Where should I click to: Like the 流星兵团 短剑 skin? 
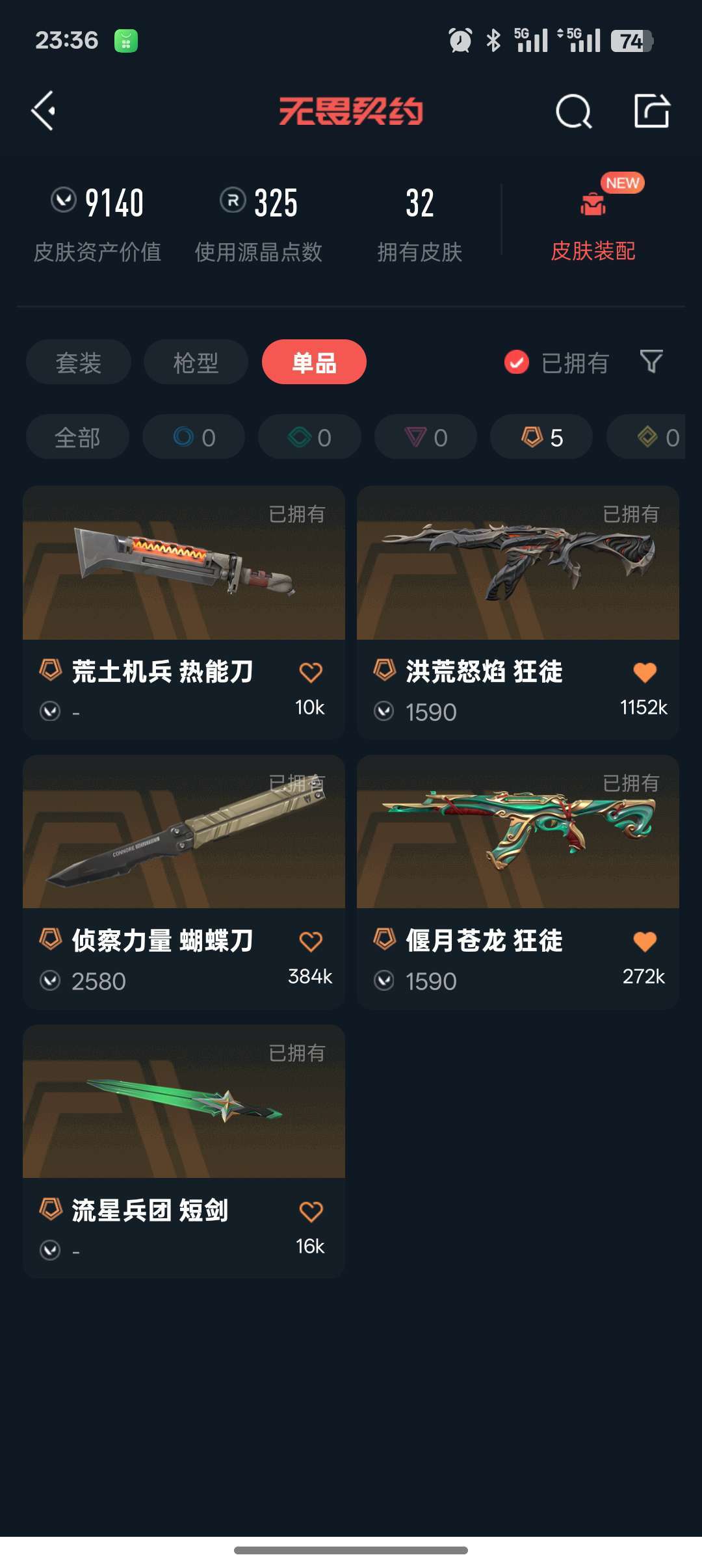click(311, 1211)
